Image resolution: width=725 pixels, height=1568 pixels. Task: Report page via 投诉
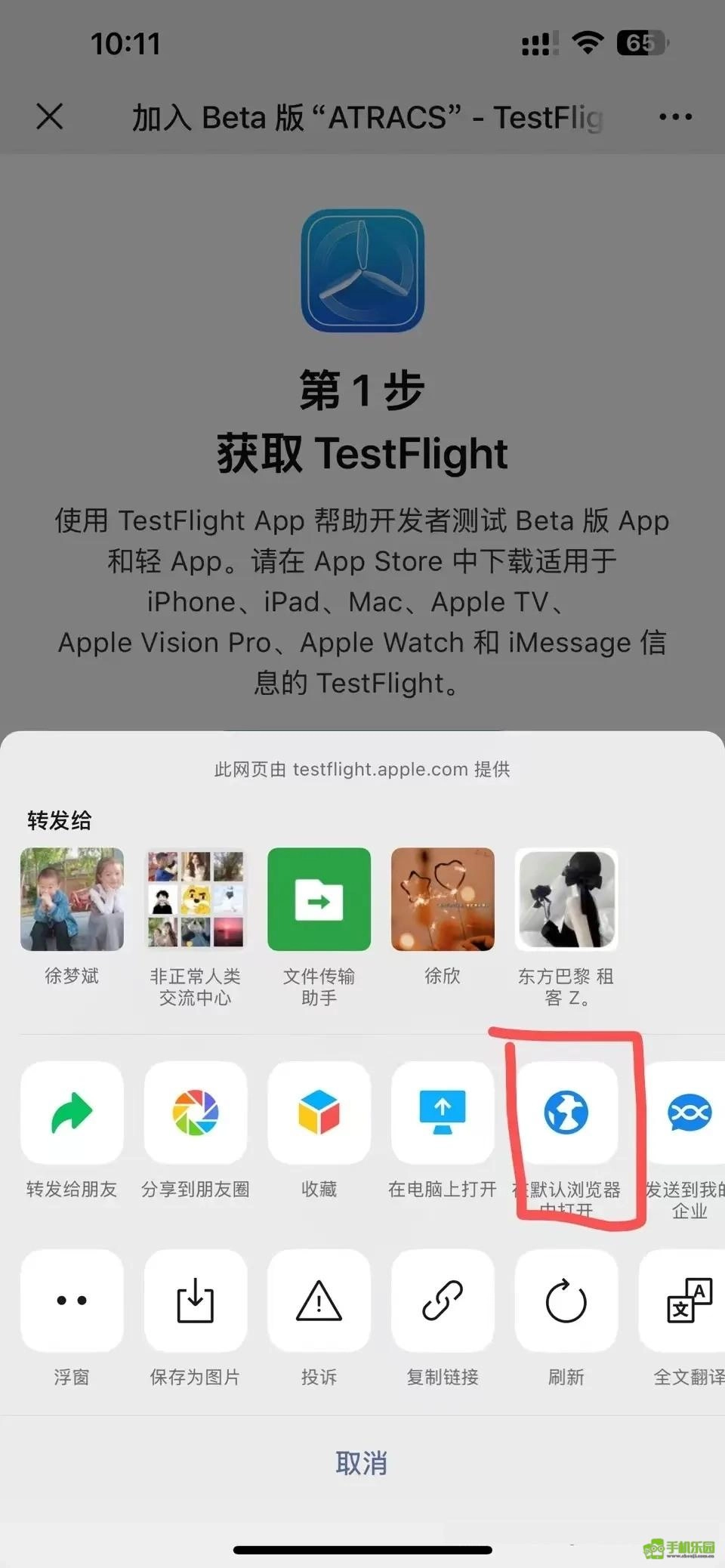click(319, 1300)
